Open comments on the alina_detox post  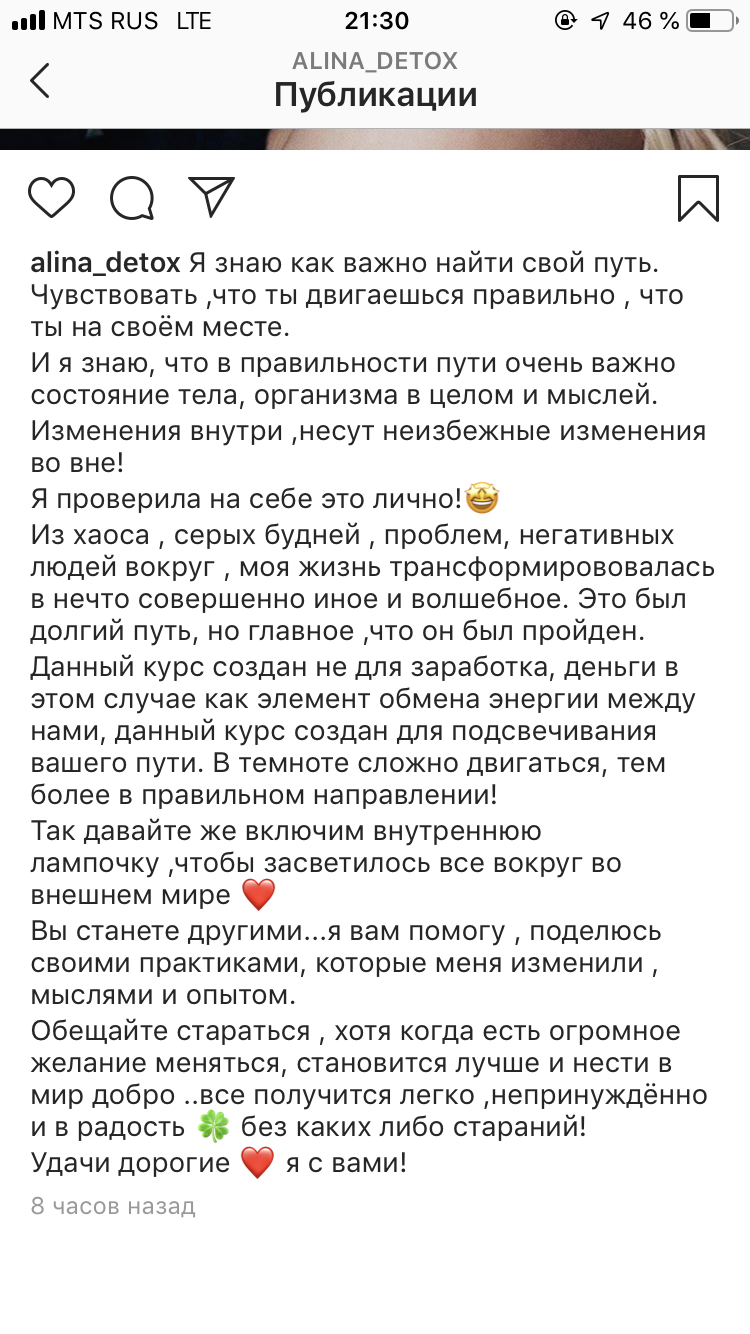[132, 197]
